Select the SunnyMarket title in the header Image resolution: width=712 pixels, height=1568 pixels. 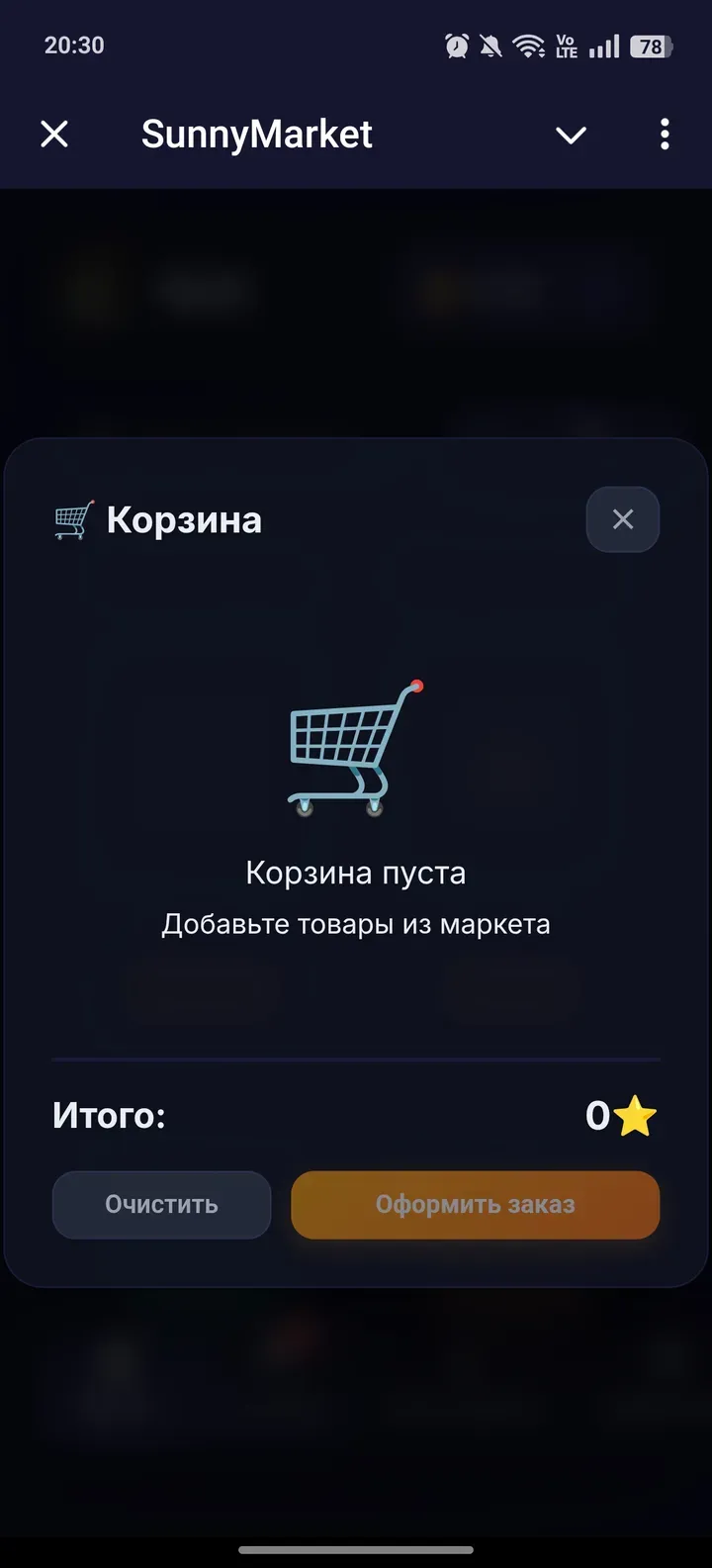coord(257,135)
